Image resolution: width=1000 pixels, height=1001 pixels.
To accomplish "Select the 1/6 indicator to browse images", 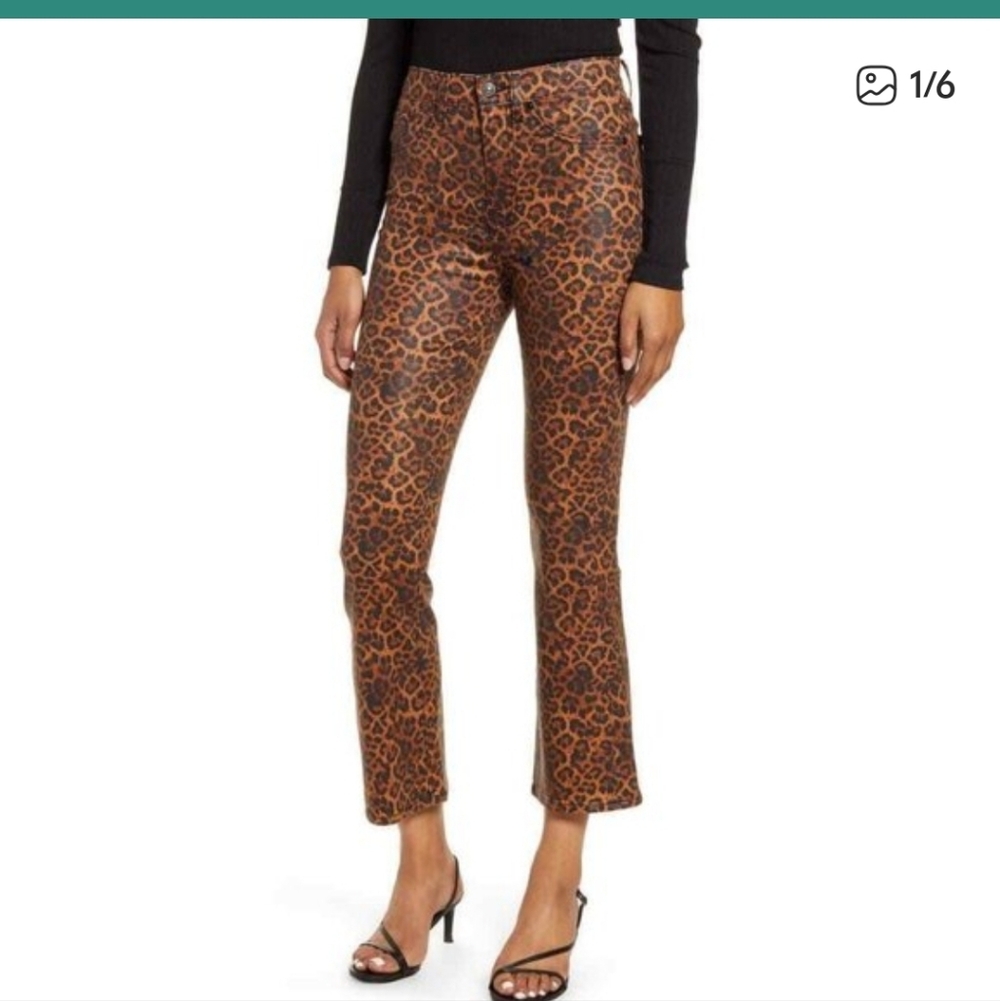I will tap(935, 84).
